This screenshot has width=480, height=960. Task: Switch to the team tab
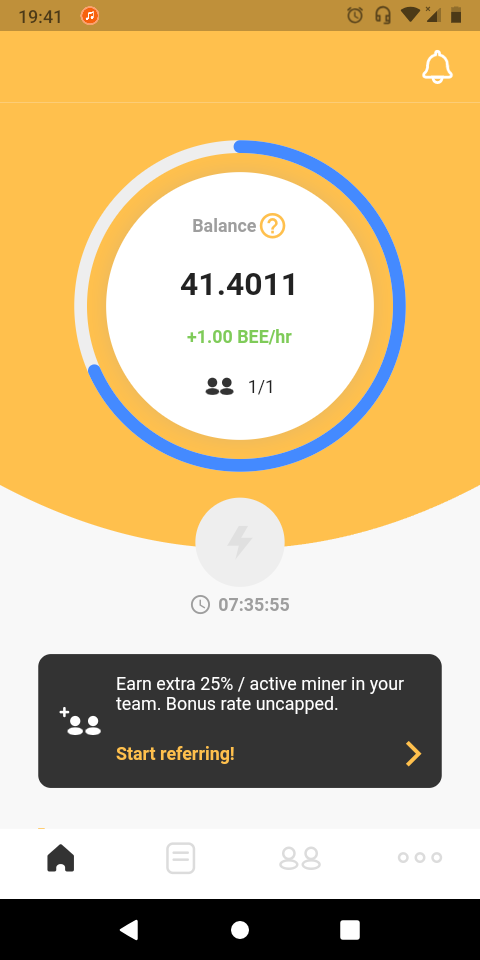300,858
